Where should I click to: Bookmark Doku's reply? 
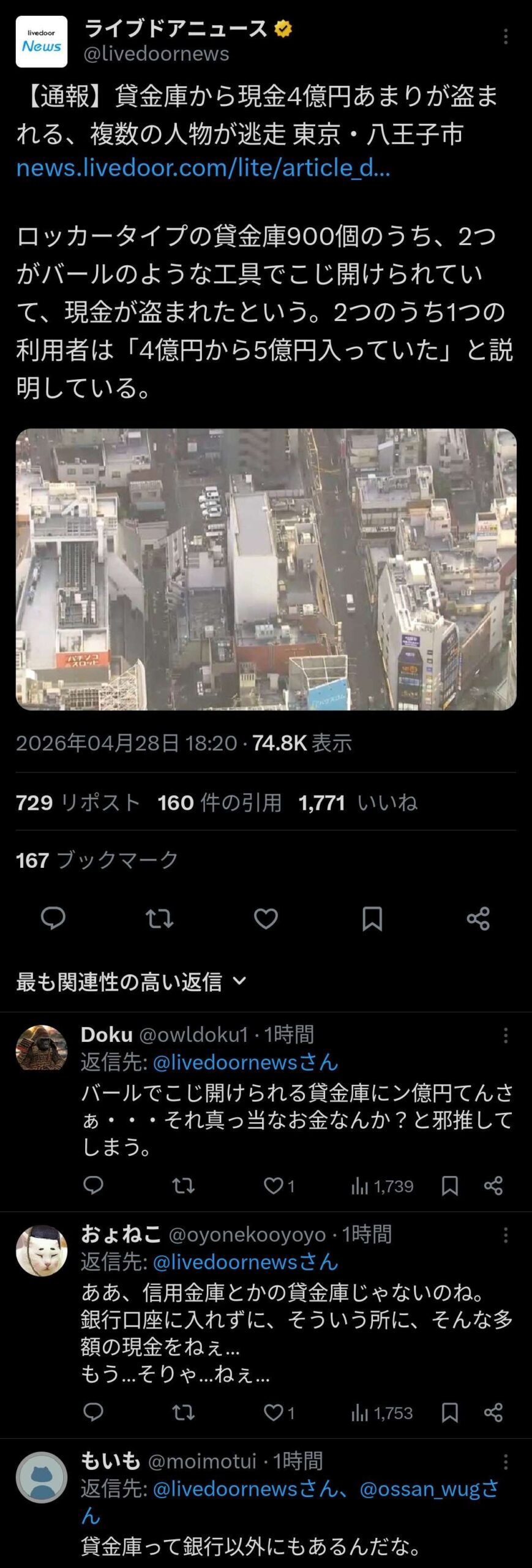[450, 1186]
